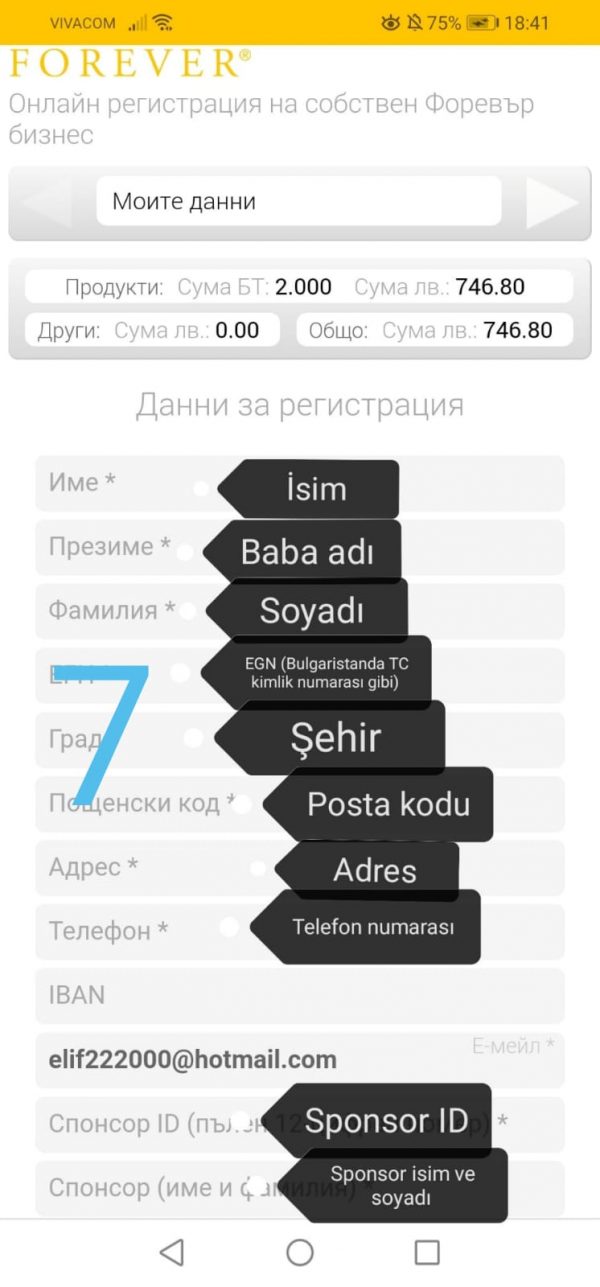The height and width of the screenshot is (1287, 600).
Task: Focus the Име field
Action: pos(120,483)
